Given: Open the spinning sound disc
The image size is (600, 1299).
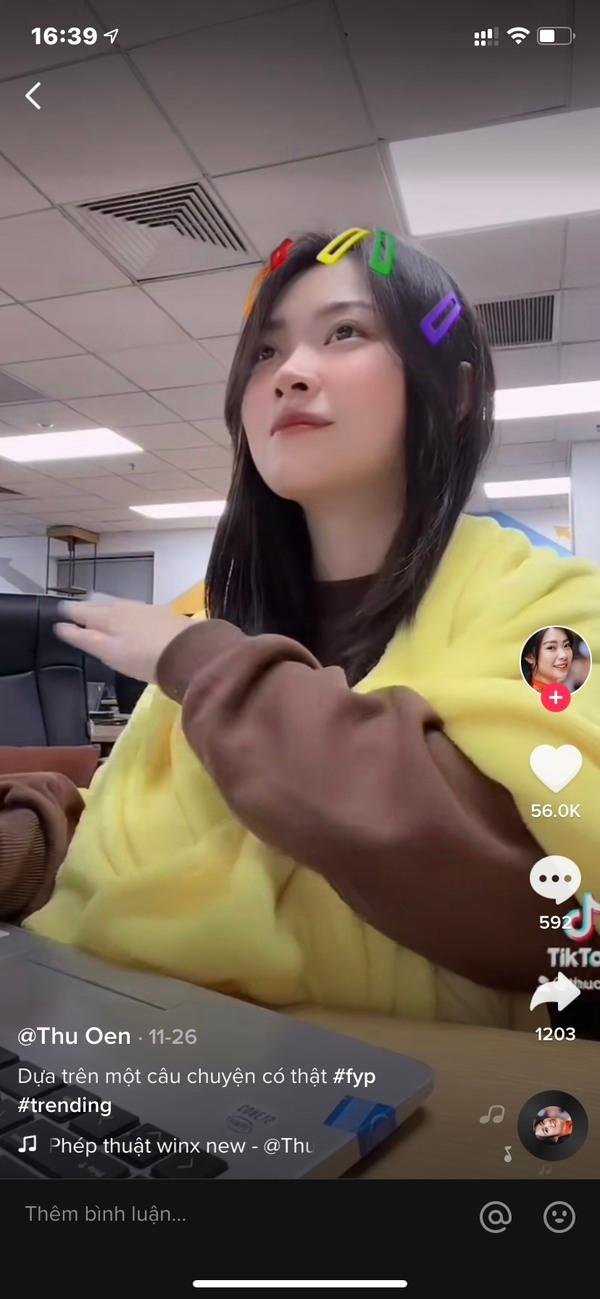Looking at the screenshot, I should [552, 1125].
